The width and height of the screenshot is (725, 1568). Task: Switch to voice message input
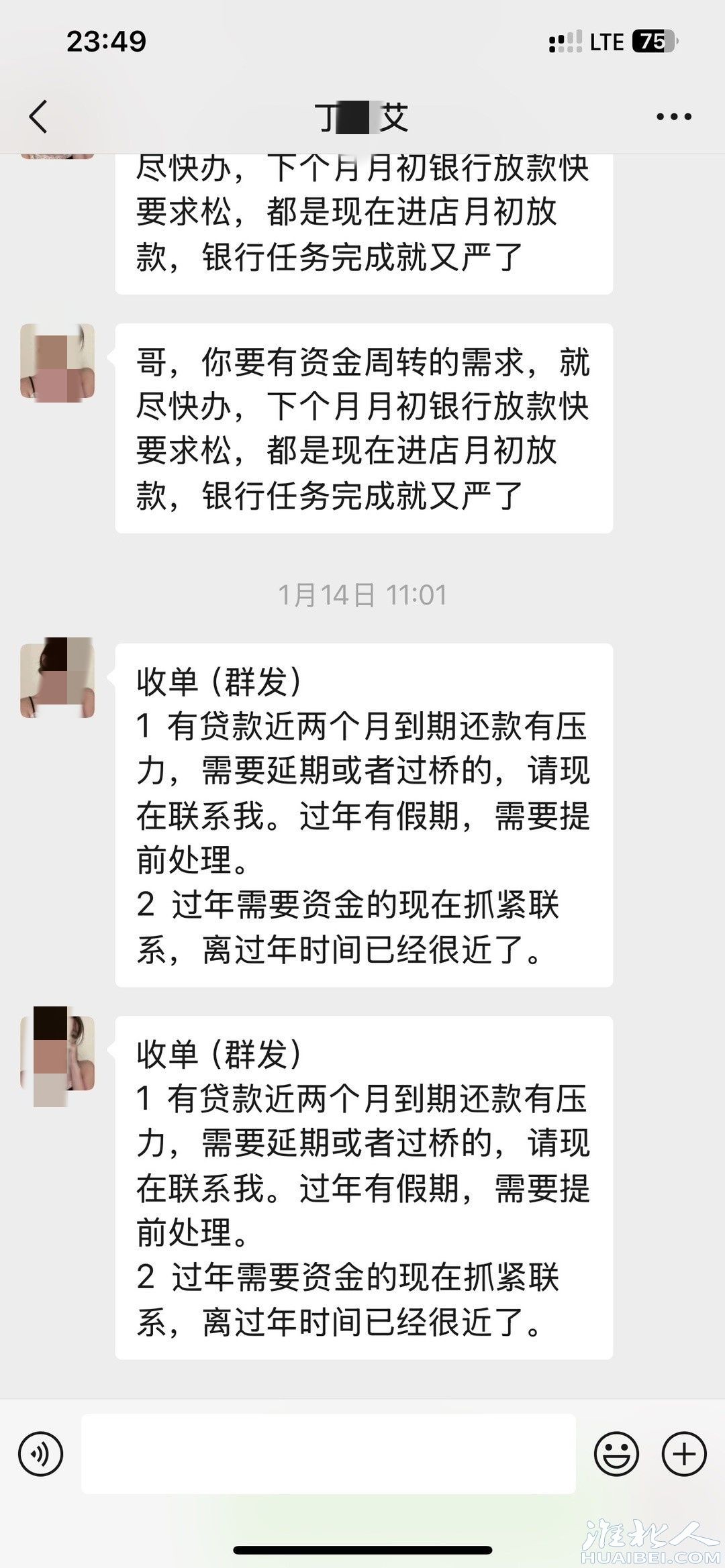pyautogui.click(x=41, y=1454)
